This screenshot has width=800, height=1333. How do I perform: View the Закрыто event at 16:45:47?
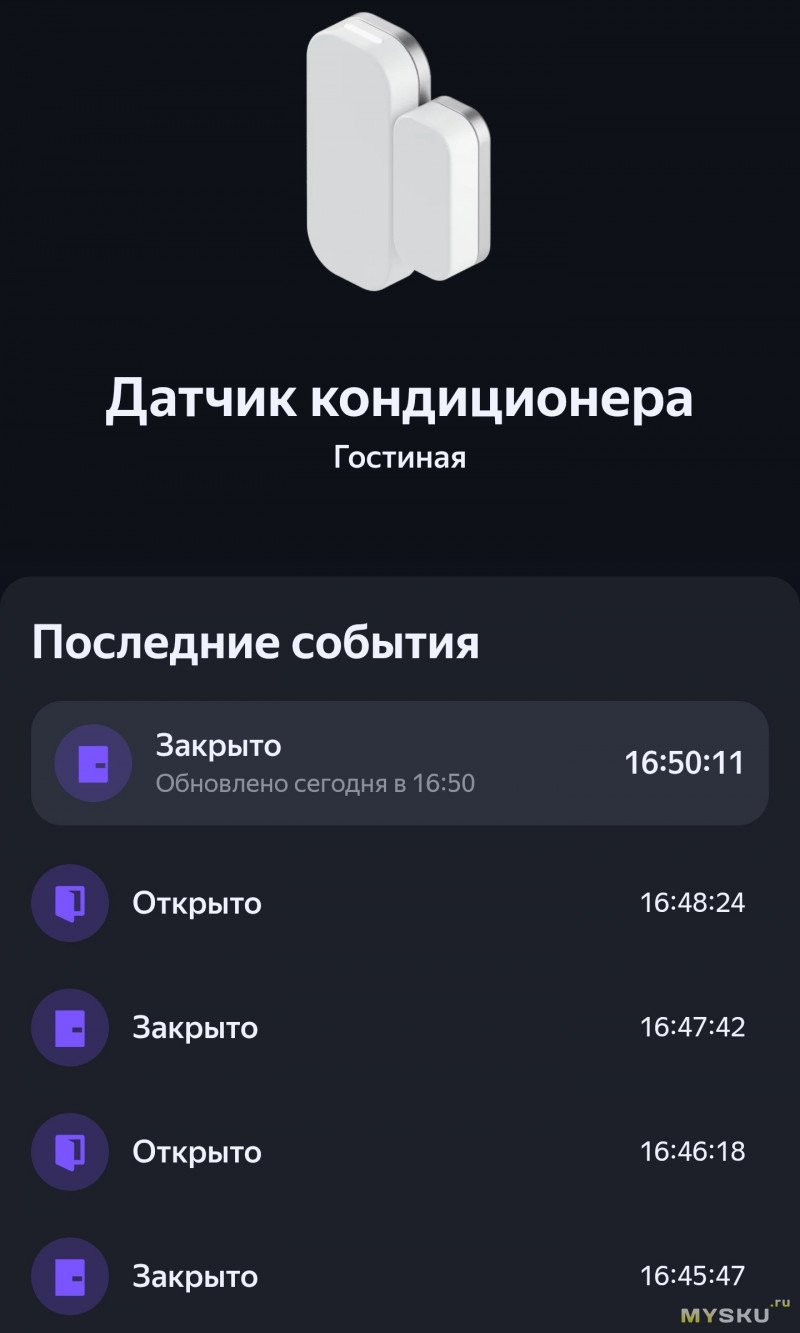click(400, 1276)
